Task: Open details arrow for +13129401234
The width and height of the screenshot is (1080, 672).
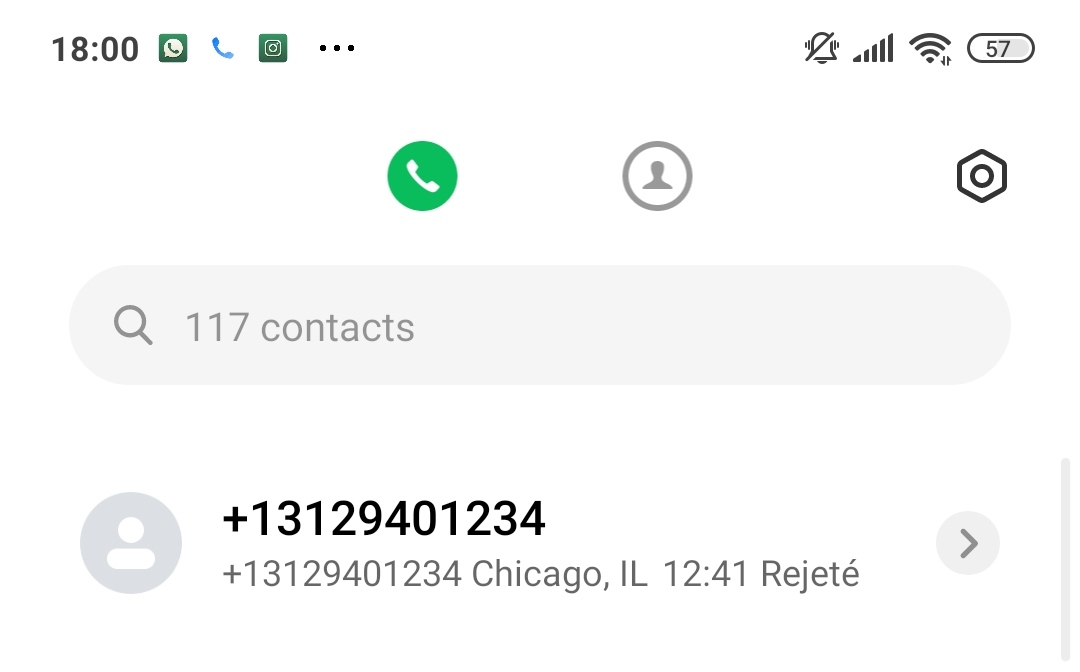Action: (x=967, y=544)
